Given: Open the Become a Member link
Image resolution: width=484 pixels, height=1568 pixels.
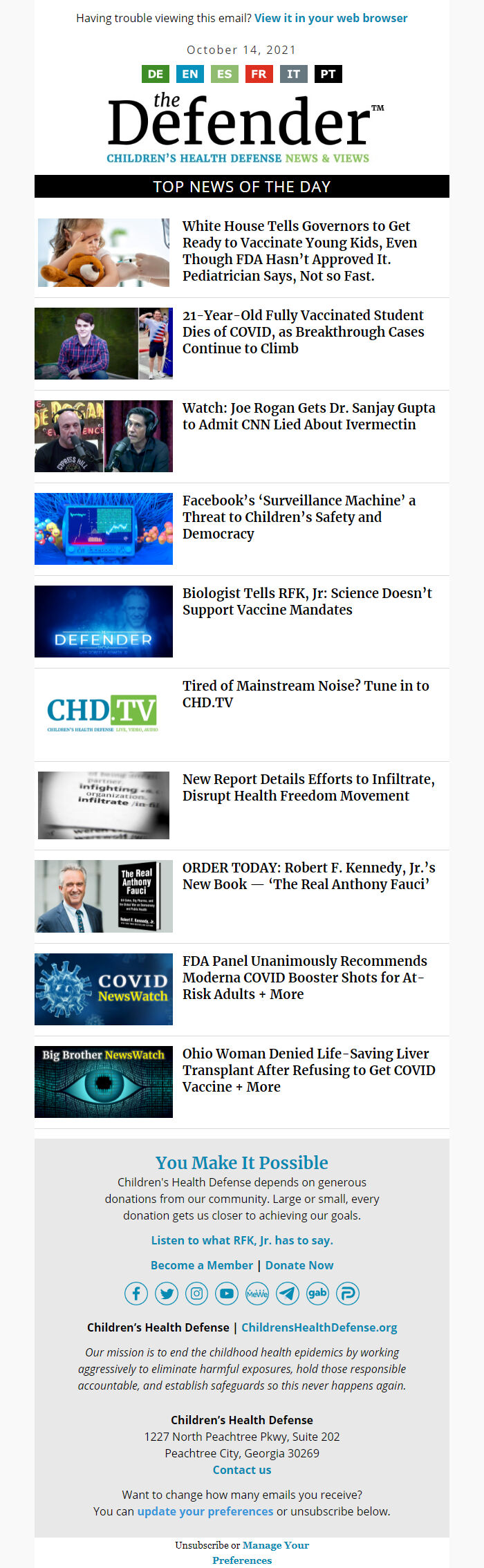Looking at the screenshot, I should click(x=202, y=1265).
